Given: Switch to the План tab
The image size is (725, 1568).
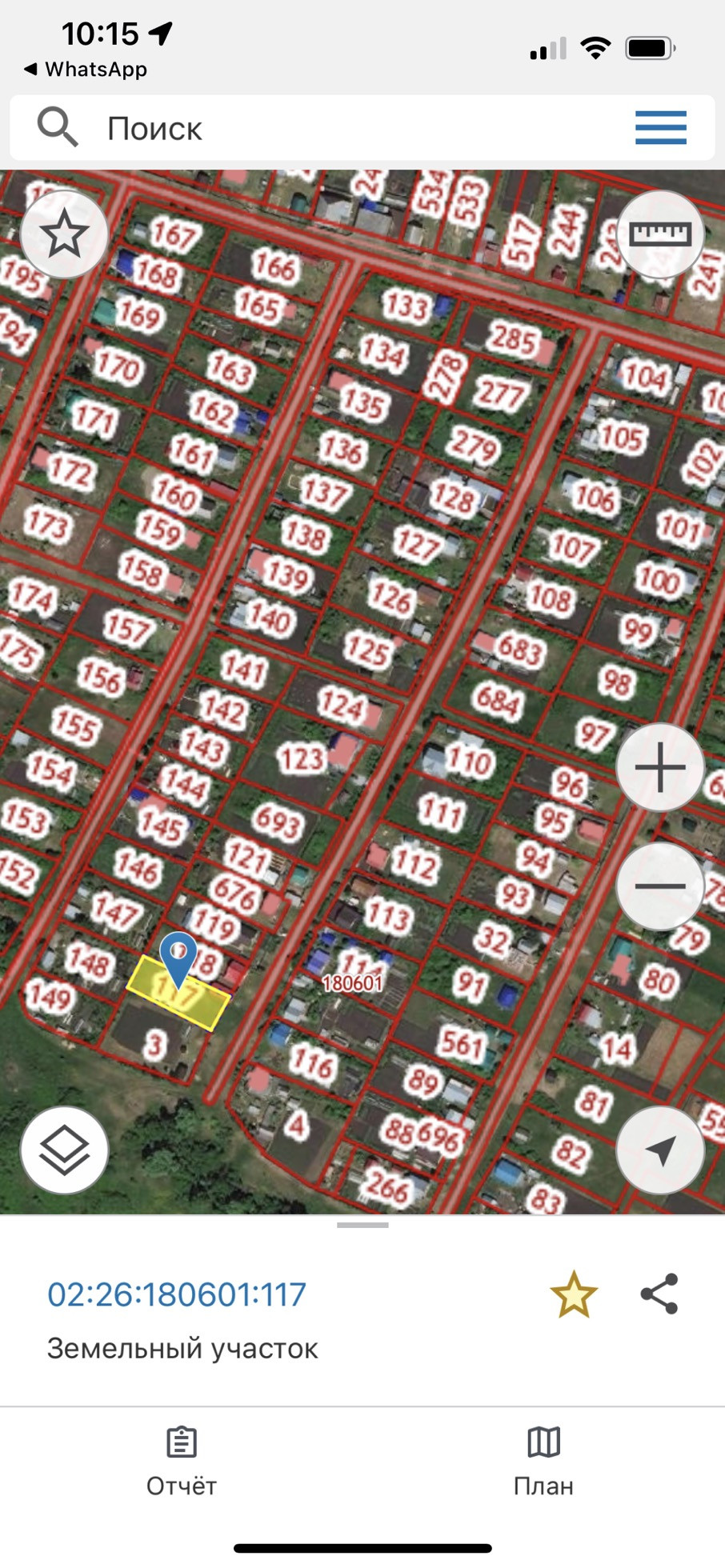Looking at the screenshot, I should pyautogui.click(x=543, y=1462).
